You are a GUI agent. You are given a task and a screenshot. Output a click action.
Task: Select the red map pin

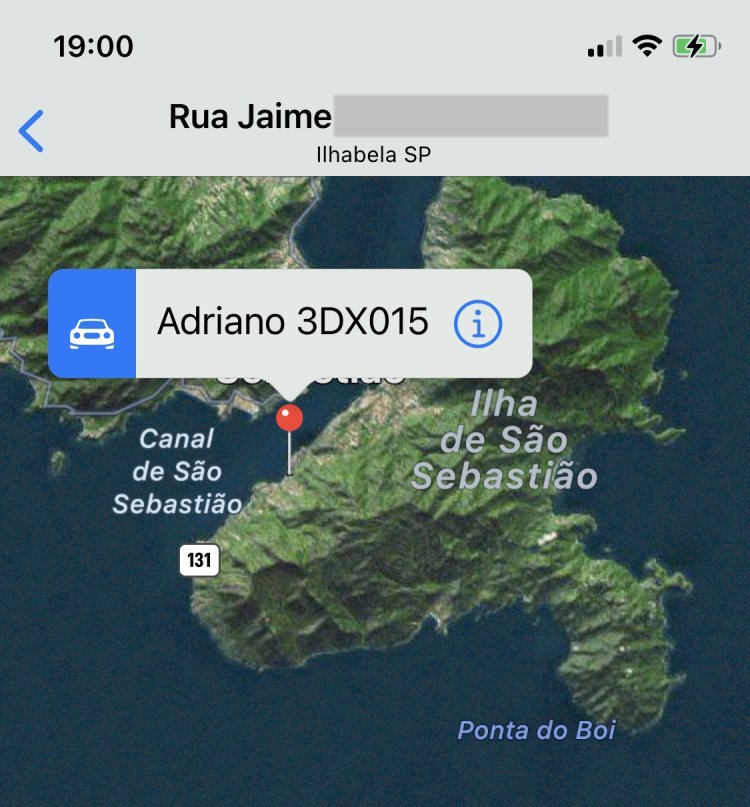click(x=290, y=417)
